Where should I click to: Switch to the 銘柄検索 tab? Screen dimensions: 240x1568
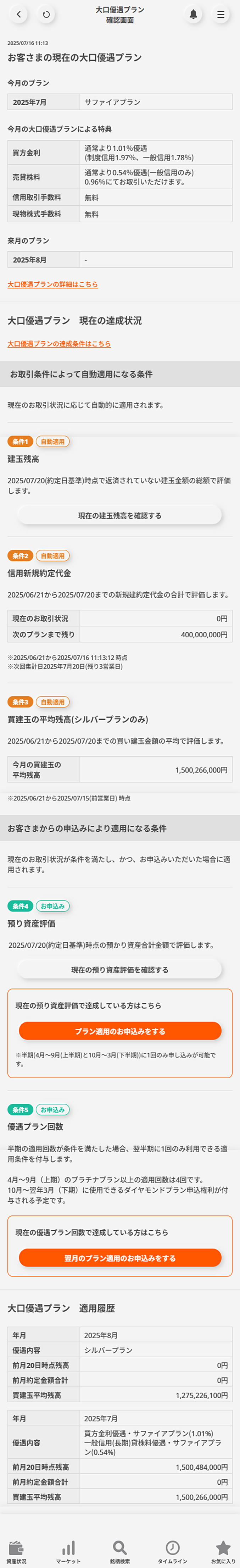tap(120, 1551)
